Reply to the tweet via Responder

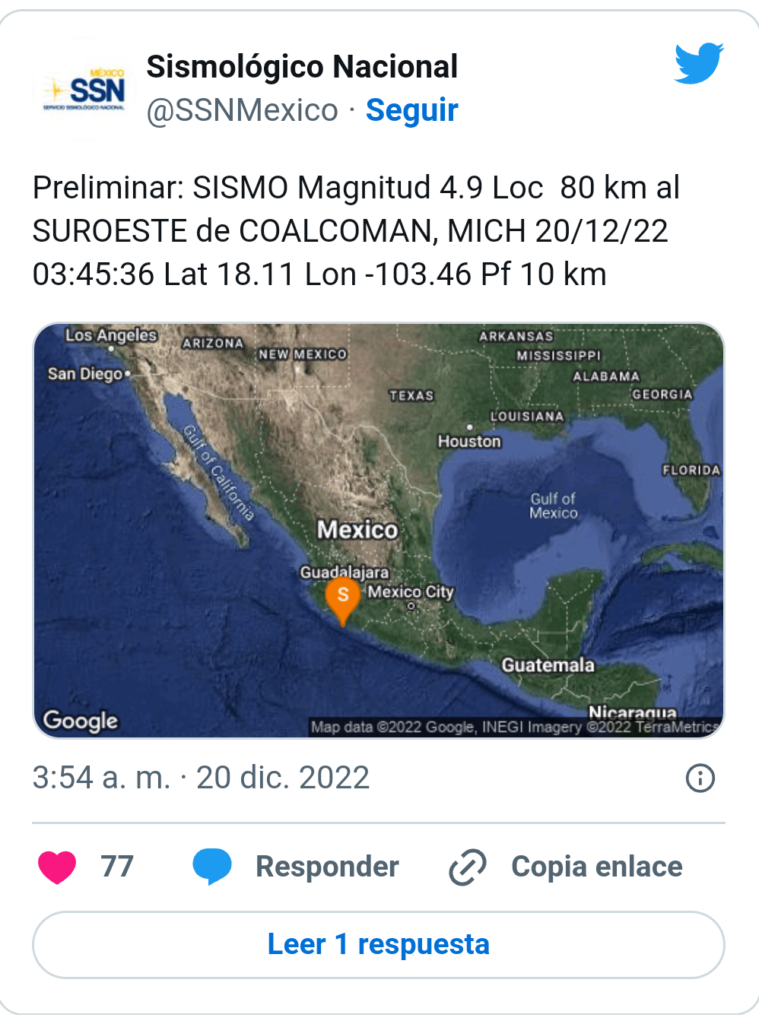296,867
